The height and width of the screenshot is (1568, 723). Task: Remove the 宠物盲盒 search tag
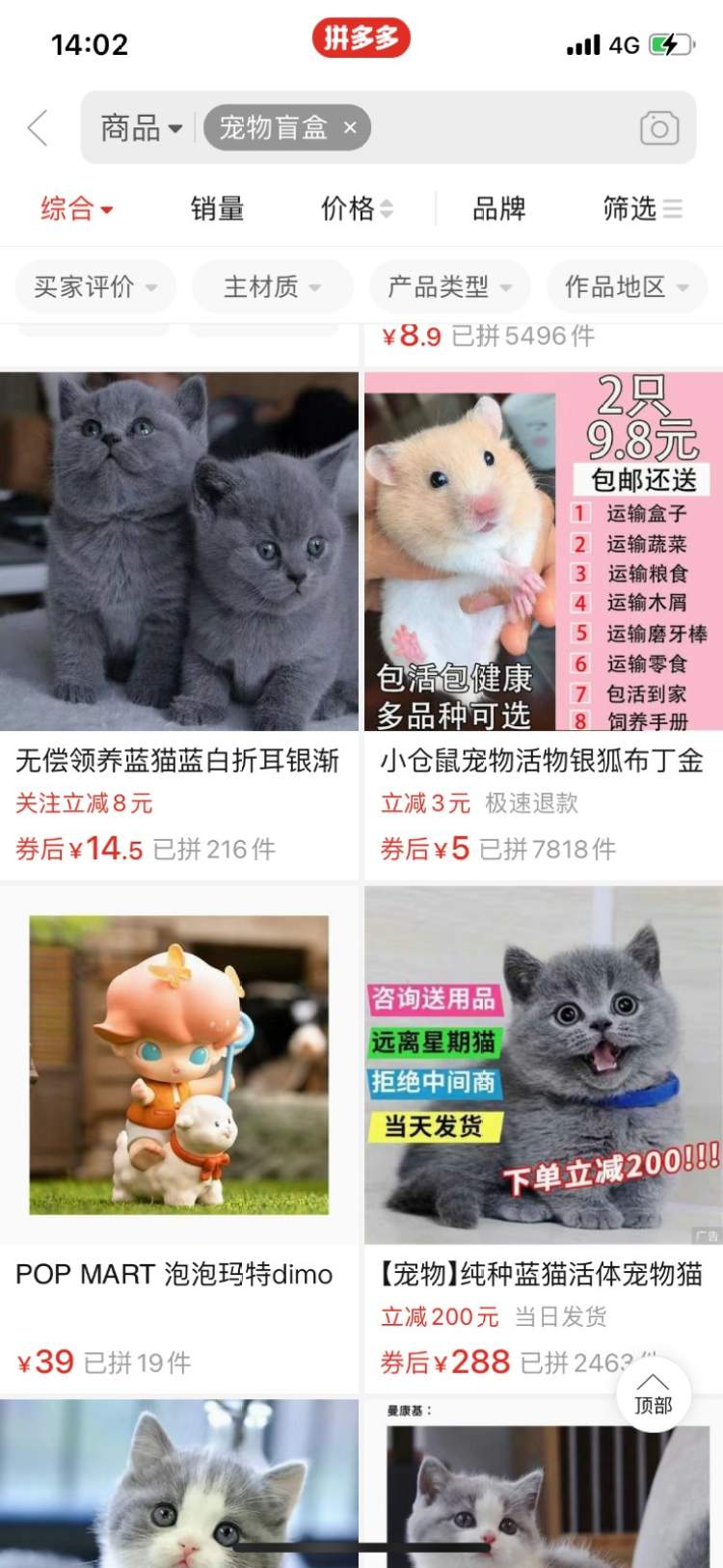click(350, 127)
